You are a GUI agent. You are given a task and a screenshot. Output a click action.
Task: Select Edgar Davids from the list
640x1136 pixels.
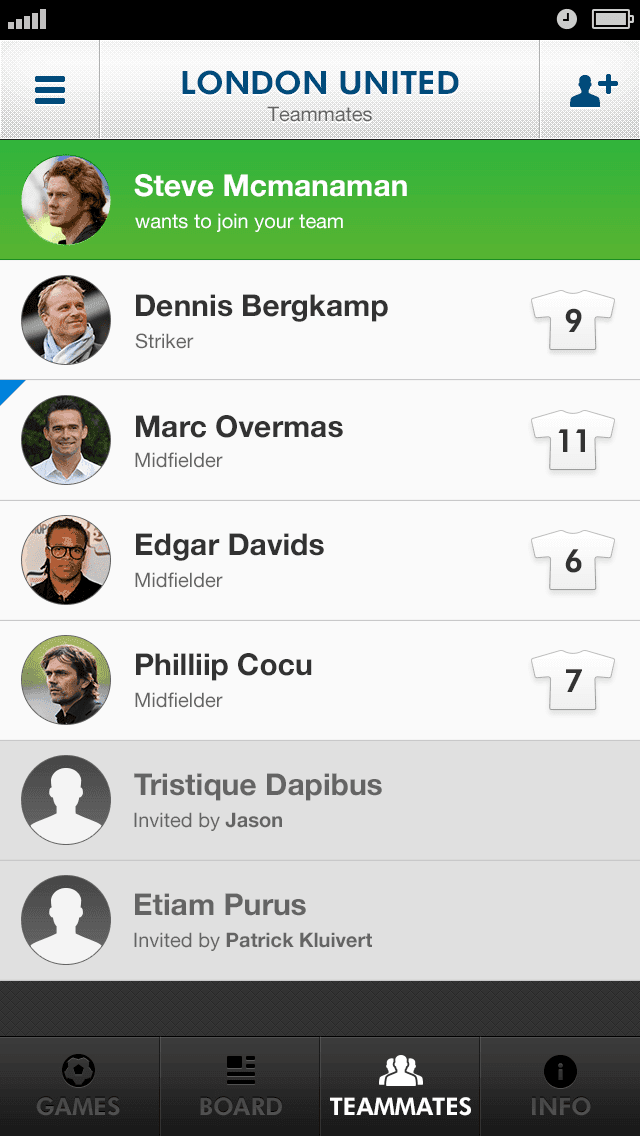(x=320, y=560)
